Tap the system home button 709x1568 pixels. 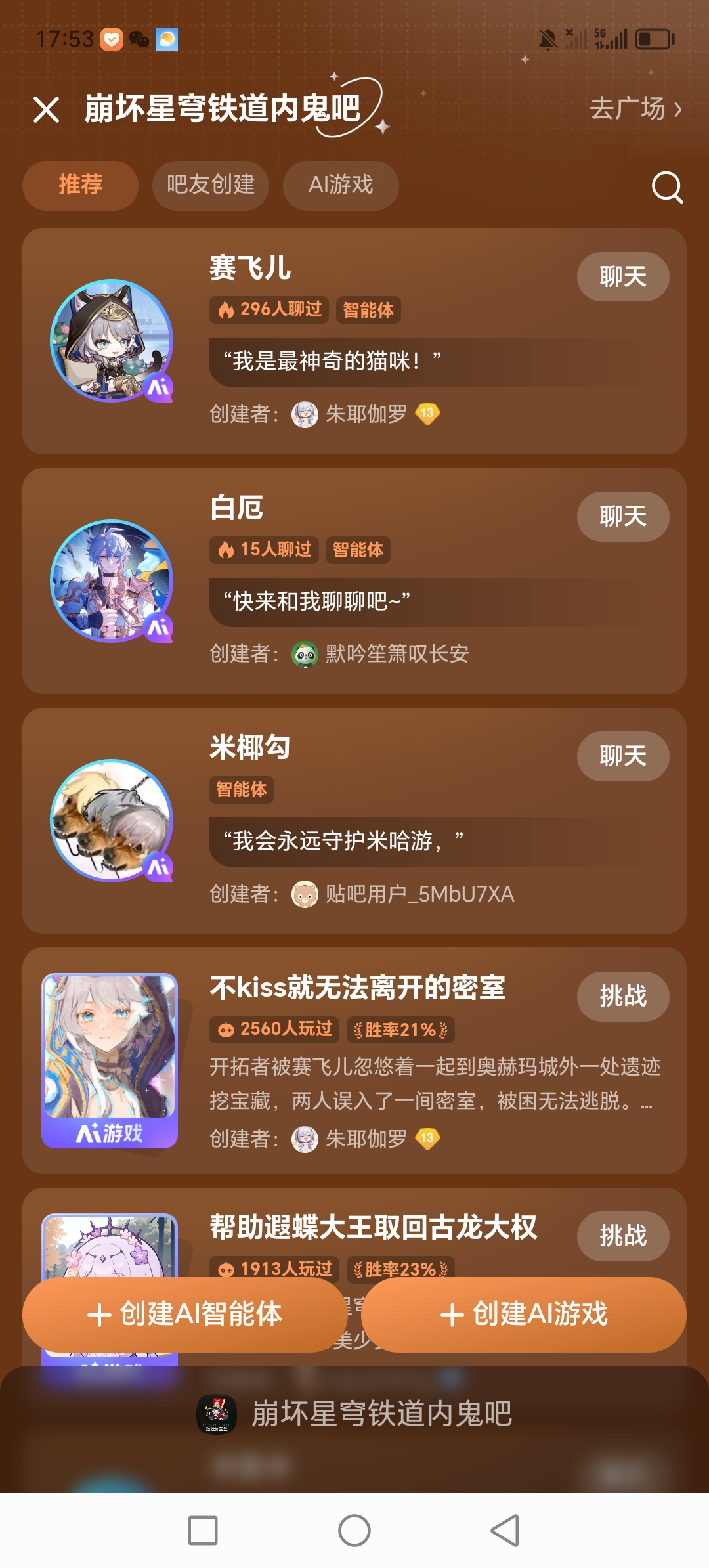[x=354, y=1531]
